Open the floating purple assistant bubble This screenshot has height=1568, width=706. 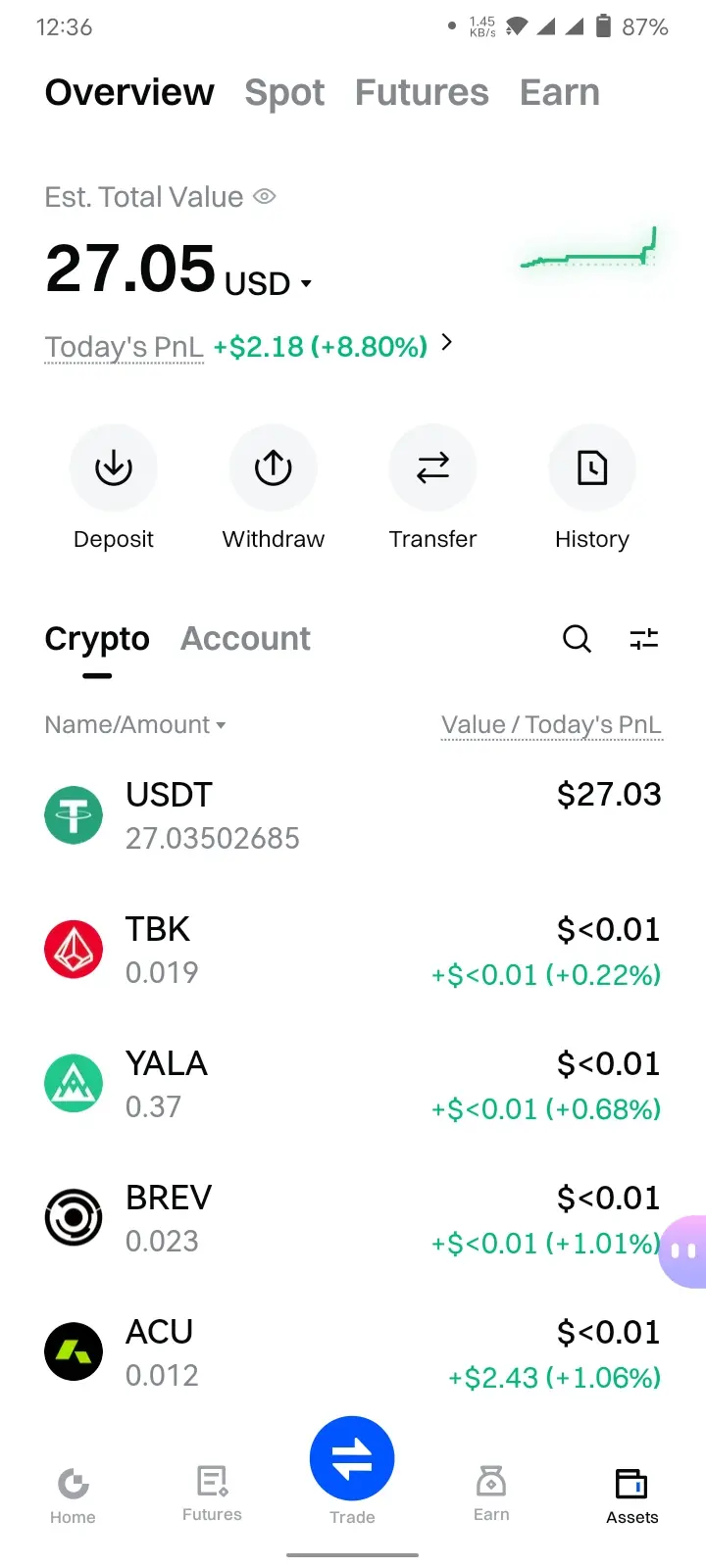point(683,1251)
